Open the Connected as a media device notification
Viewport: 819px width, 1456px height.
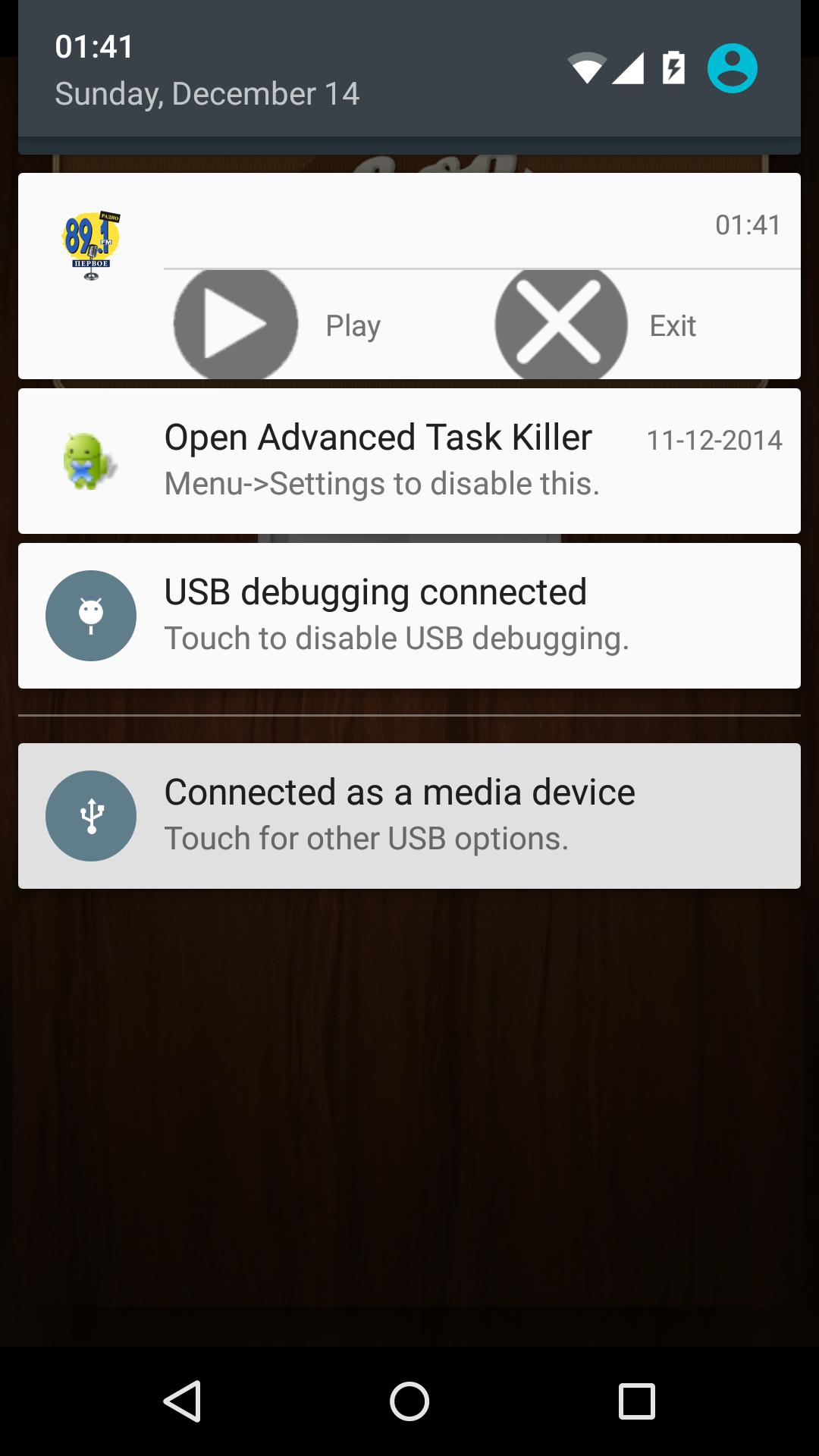409,815
